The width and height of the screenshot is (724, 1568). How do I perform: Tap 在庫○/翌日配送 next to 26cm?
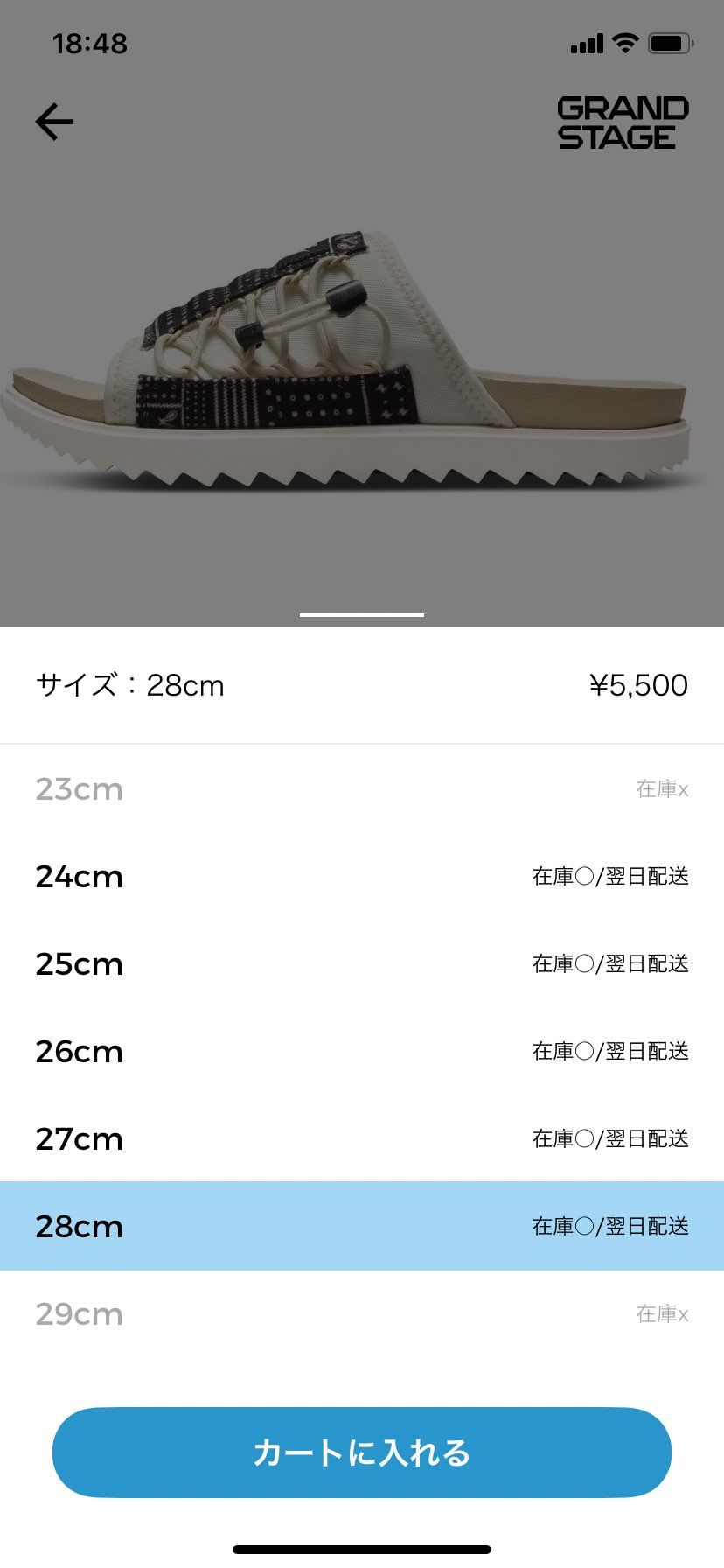pos(611,1051)
